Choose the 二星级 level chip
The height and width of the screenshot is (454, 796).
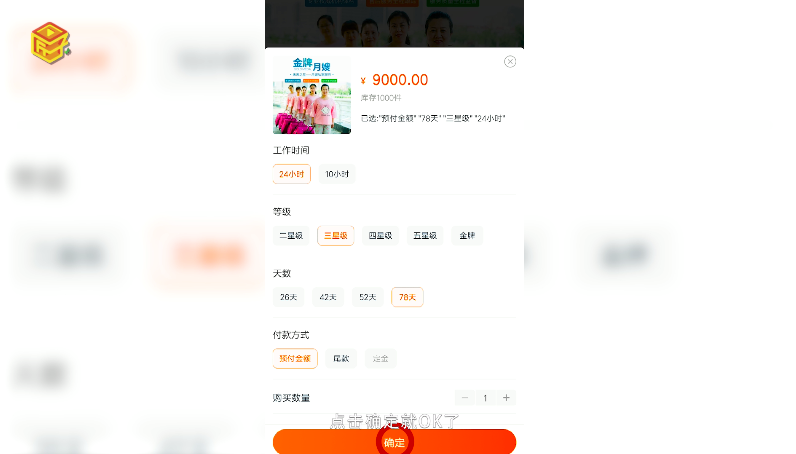point(291,236)
